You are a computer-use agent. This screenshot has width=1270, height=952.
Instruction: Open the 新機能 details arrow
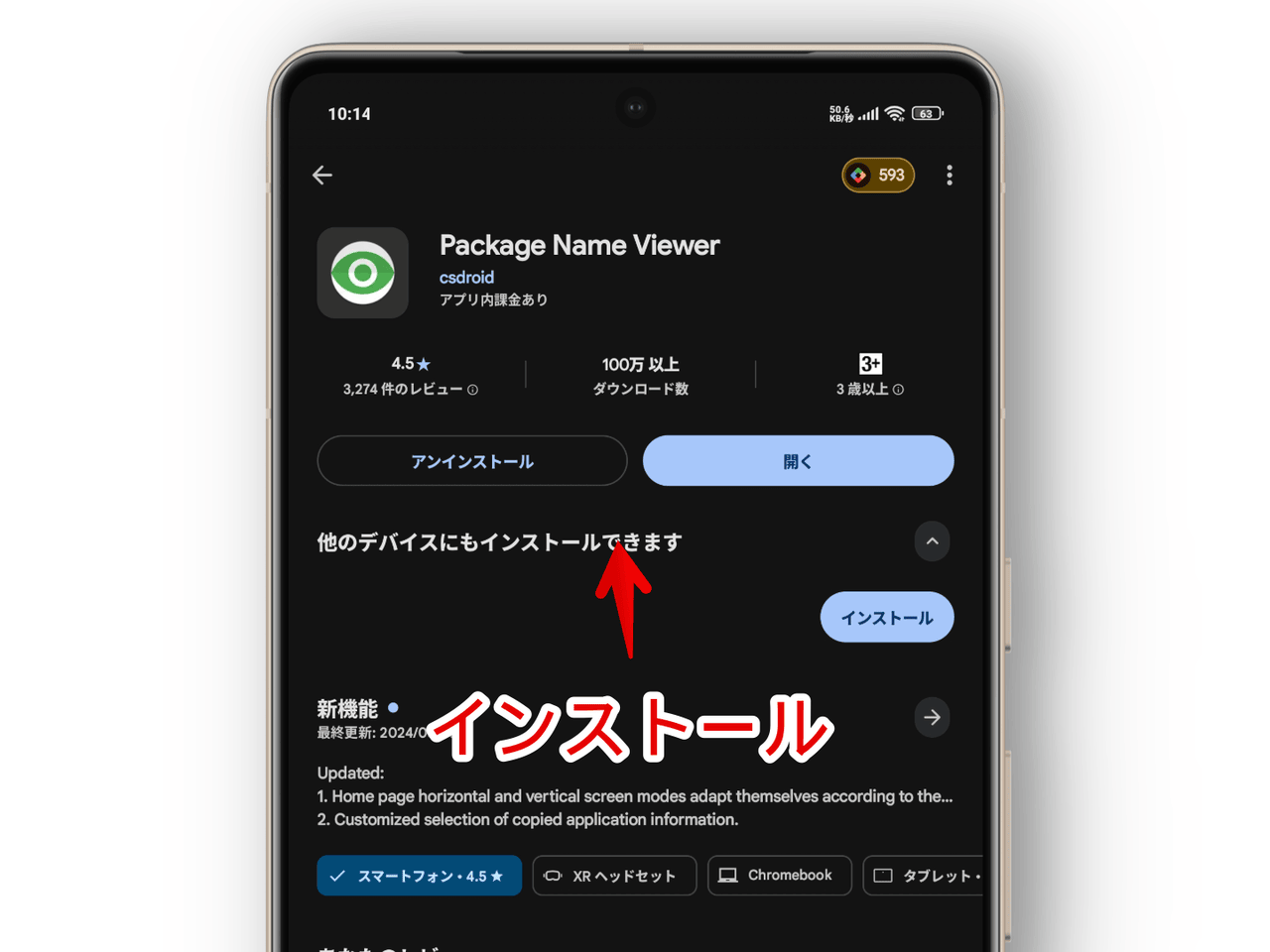coord(932,717)
